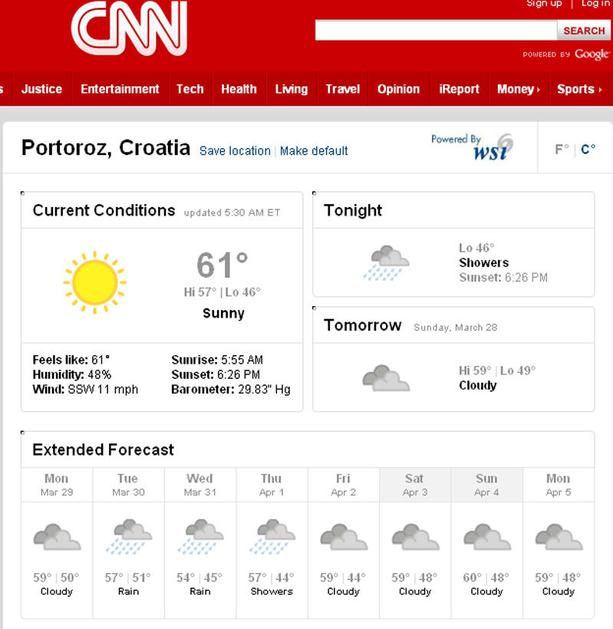Tap the SEARCH button

tap(584, 31)
